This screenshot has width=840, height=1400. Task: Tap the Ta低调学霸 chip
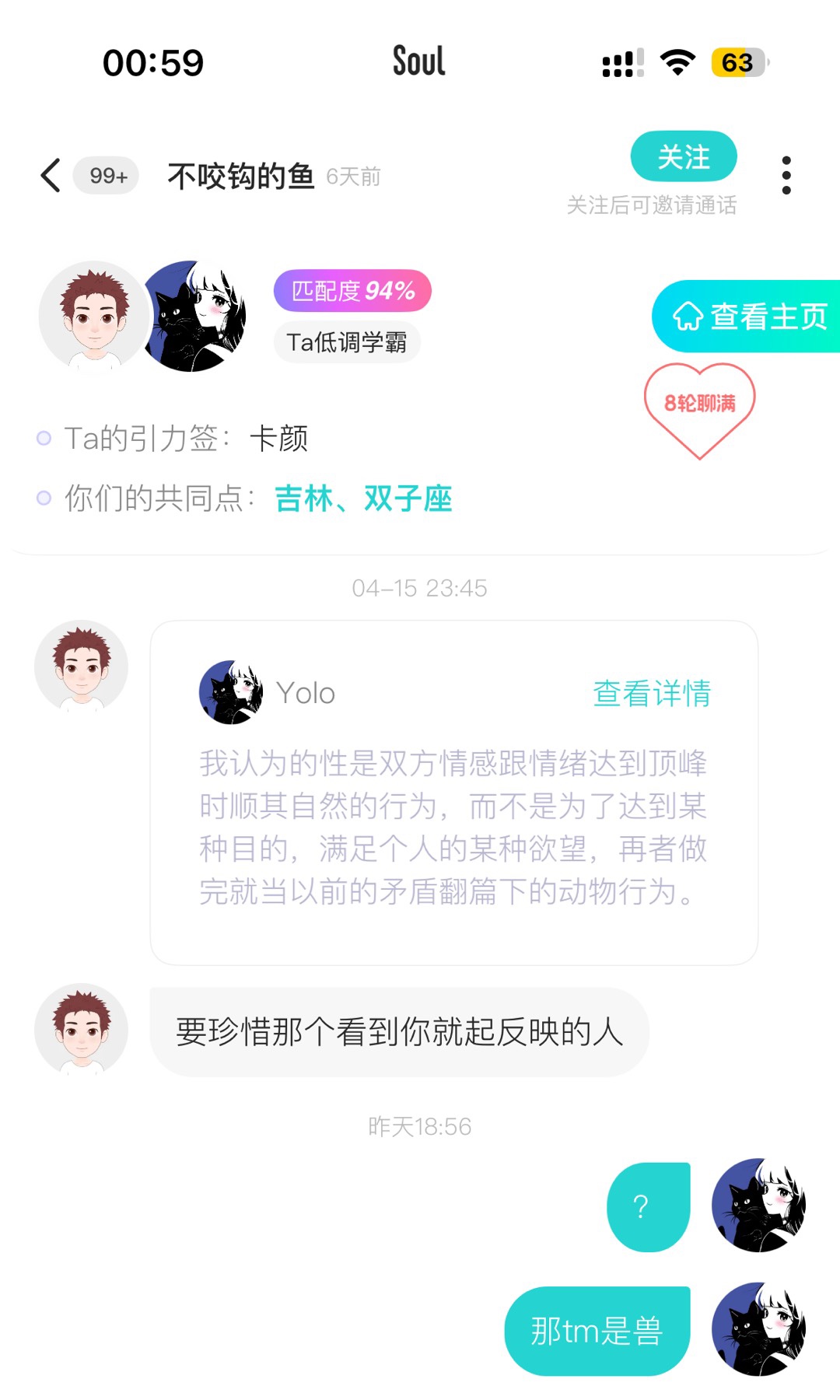(x=347, y=342)
